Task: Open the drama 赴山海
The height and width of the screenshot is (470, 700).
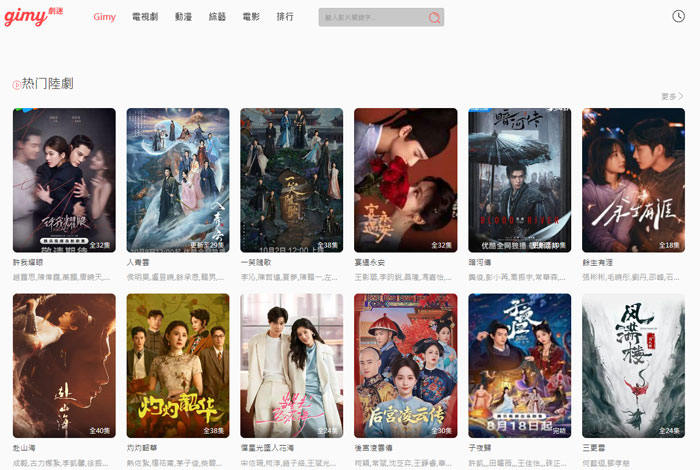Action: click(64, 365)
